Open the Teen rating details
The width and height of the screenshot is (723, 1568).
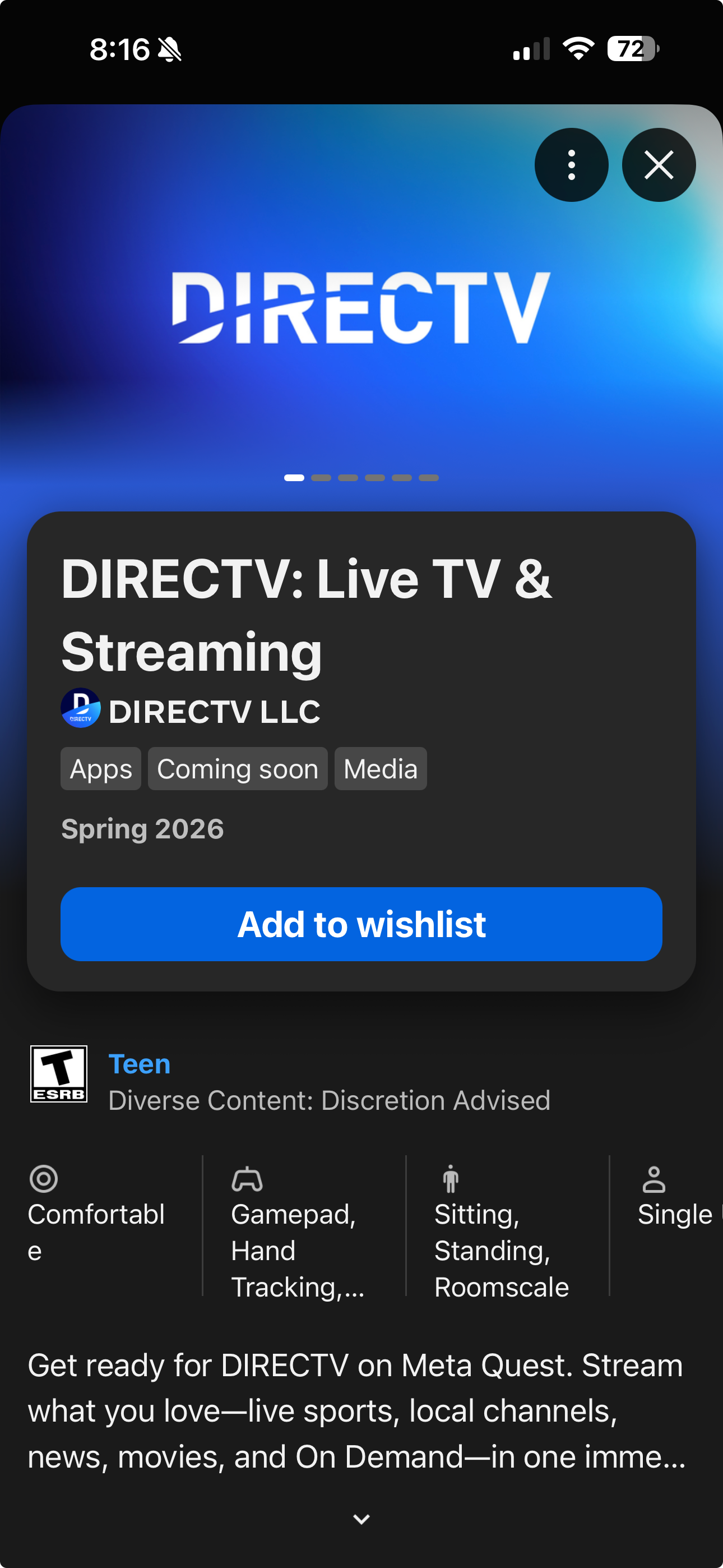click(x=140, y=1064)
